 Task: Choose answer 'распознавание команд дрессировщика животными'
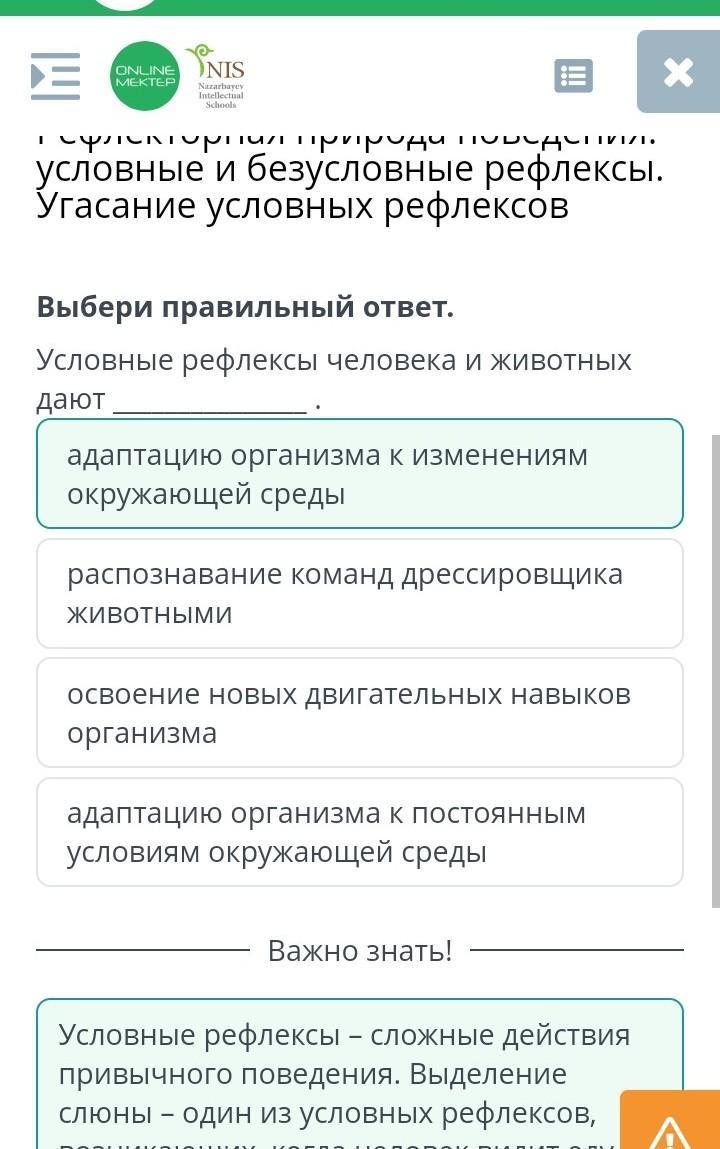point(360,593)
